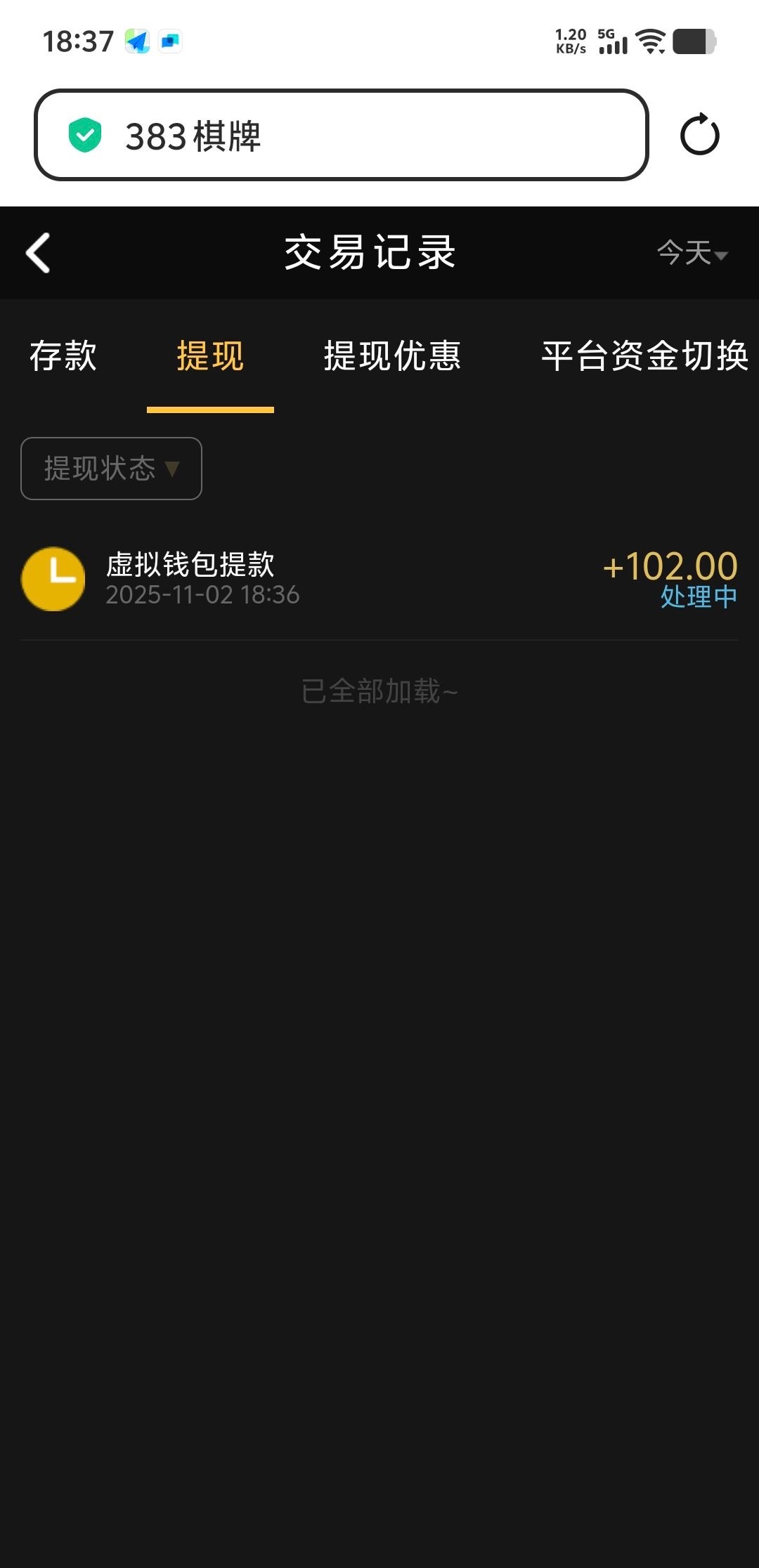This screenshot has height=1568, width=759.
Task: Open the 今天 date filter dropdown
Action: click(692, 253)
